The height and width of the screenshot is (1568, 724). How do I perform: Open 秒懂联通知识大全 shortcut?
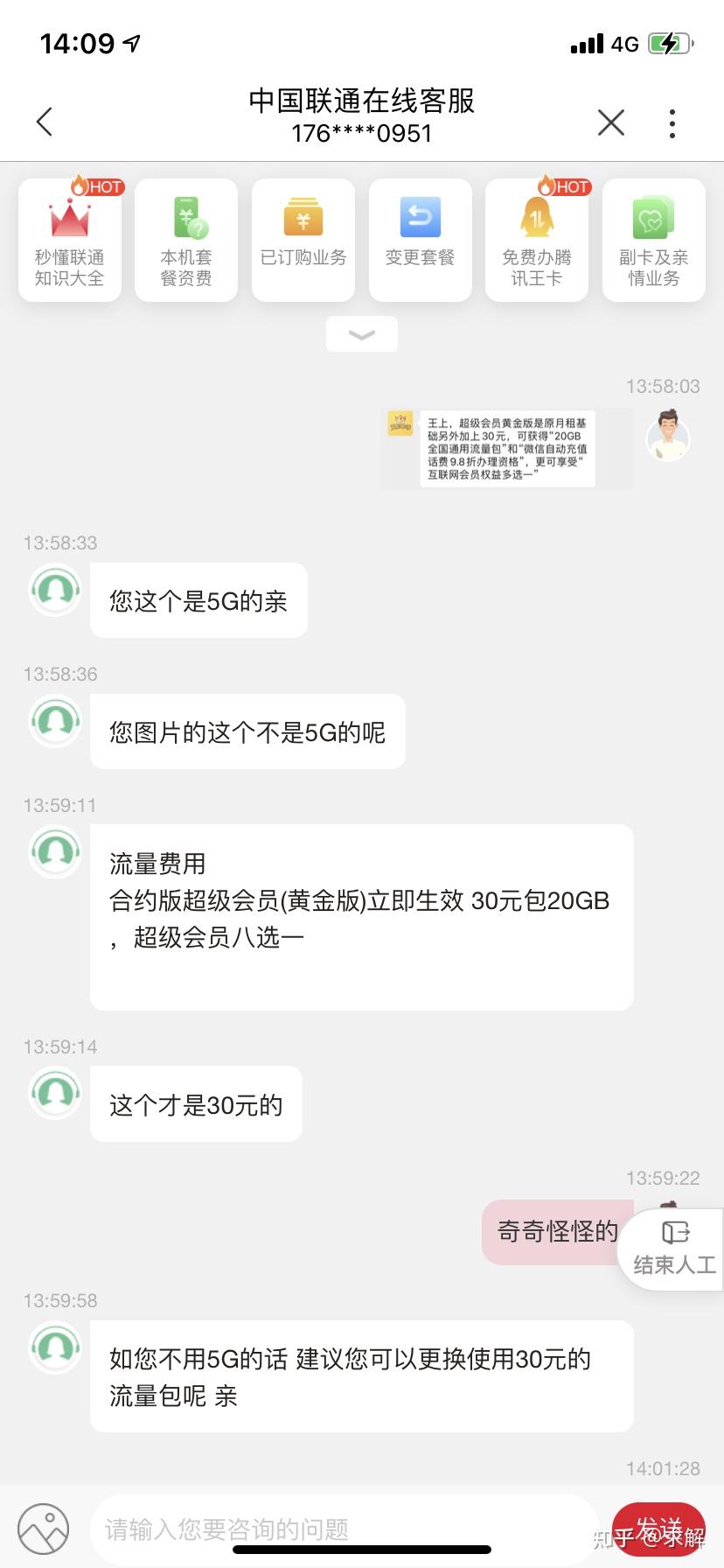click(x=70, y=241)
